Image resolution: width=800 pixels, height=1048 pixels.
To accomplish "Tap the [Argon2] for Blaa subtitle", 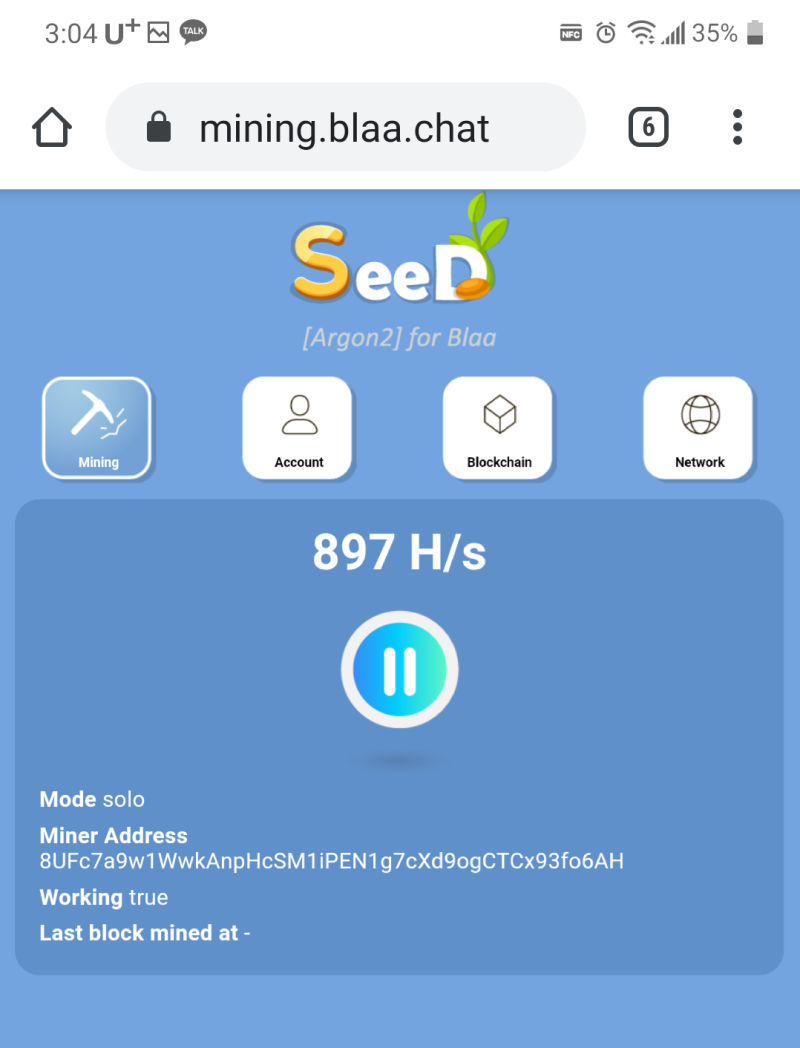I will coord(400,337).
